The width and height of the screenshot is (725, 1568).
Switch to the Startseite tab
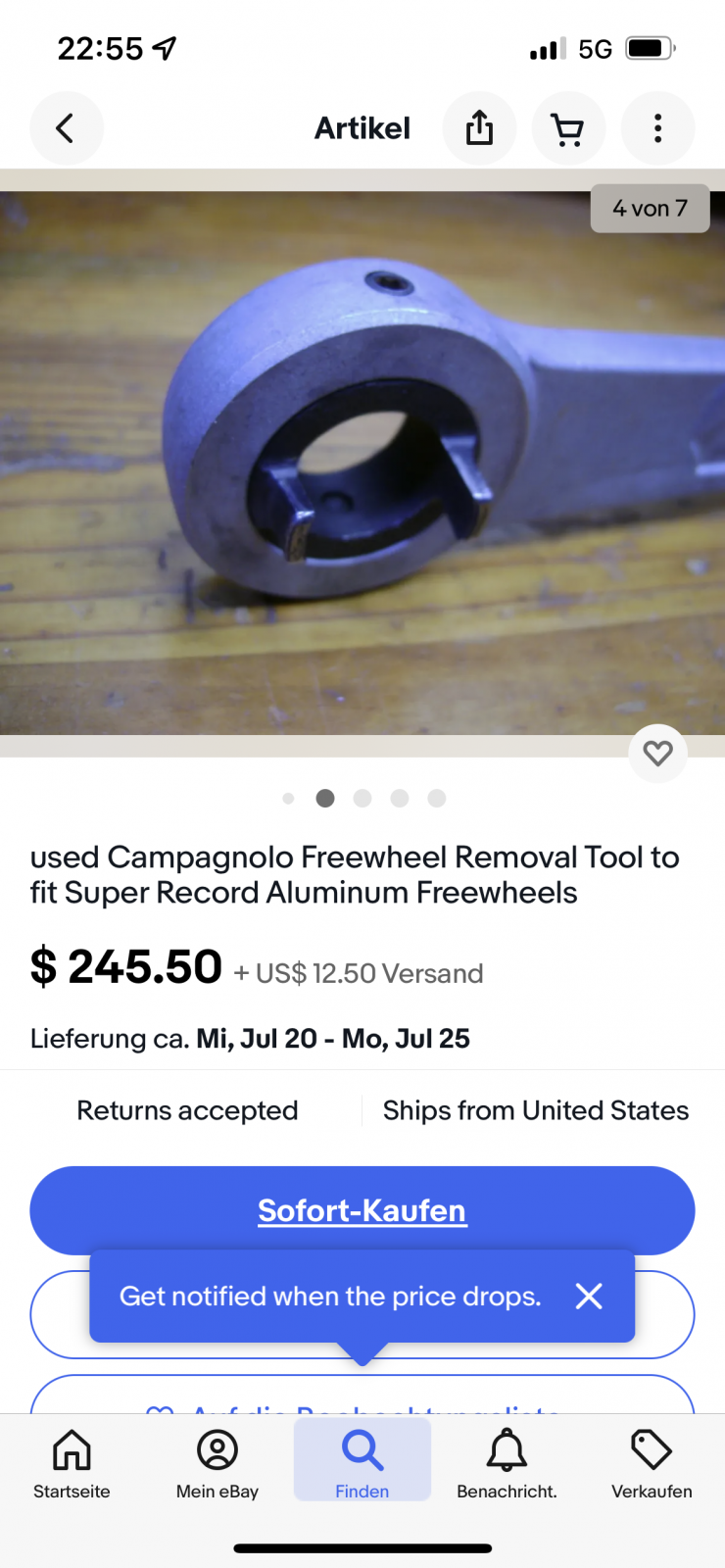(72, 1463)
